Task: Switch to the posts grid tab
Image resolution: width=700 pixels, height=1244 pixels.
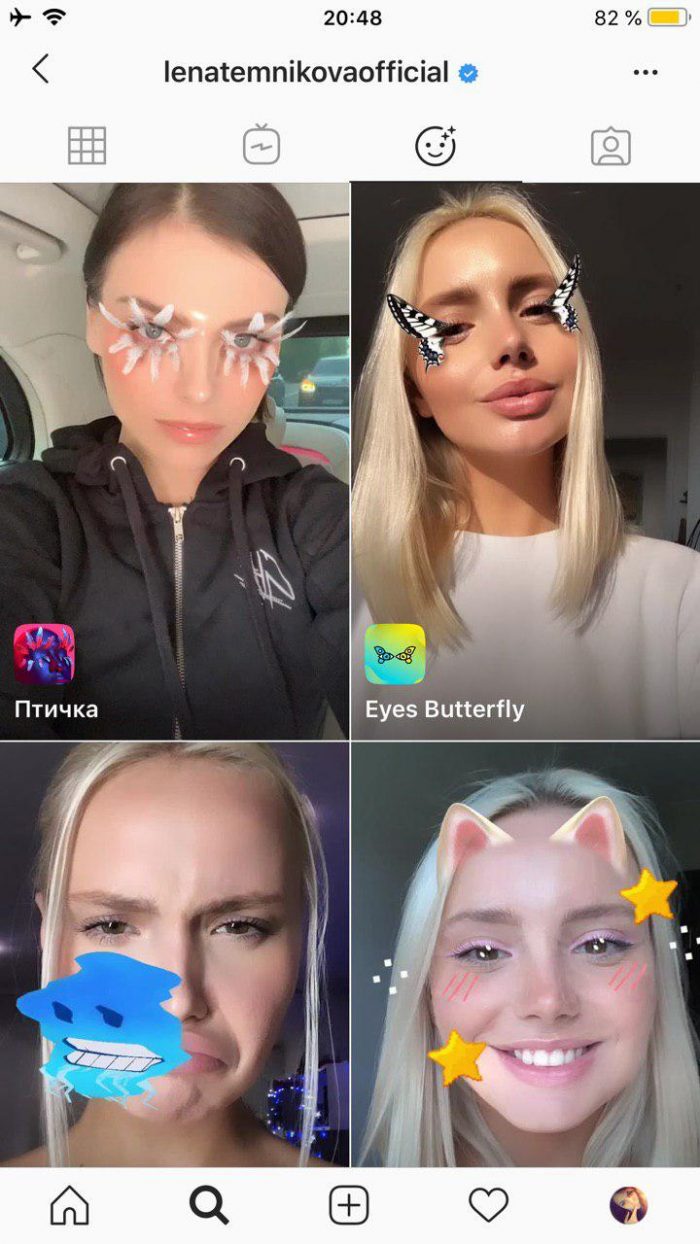Action: click(87, 146)
